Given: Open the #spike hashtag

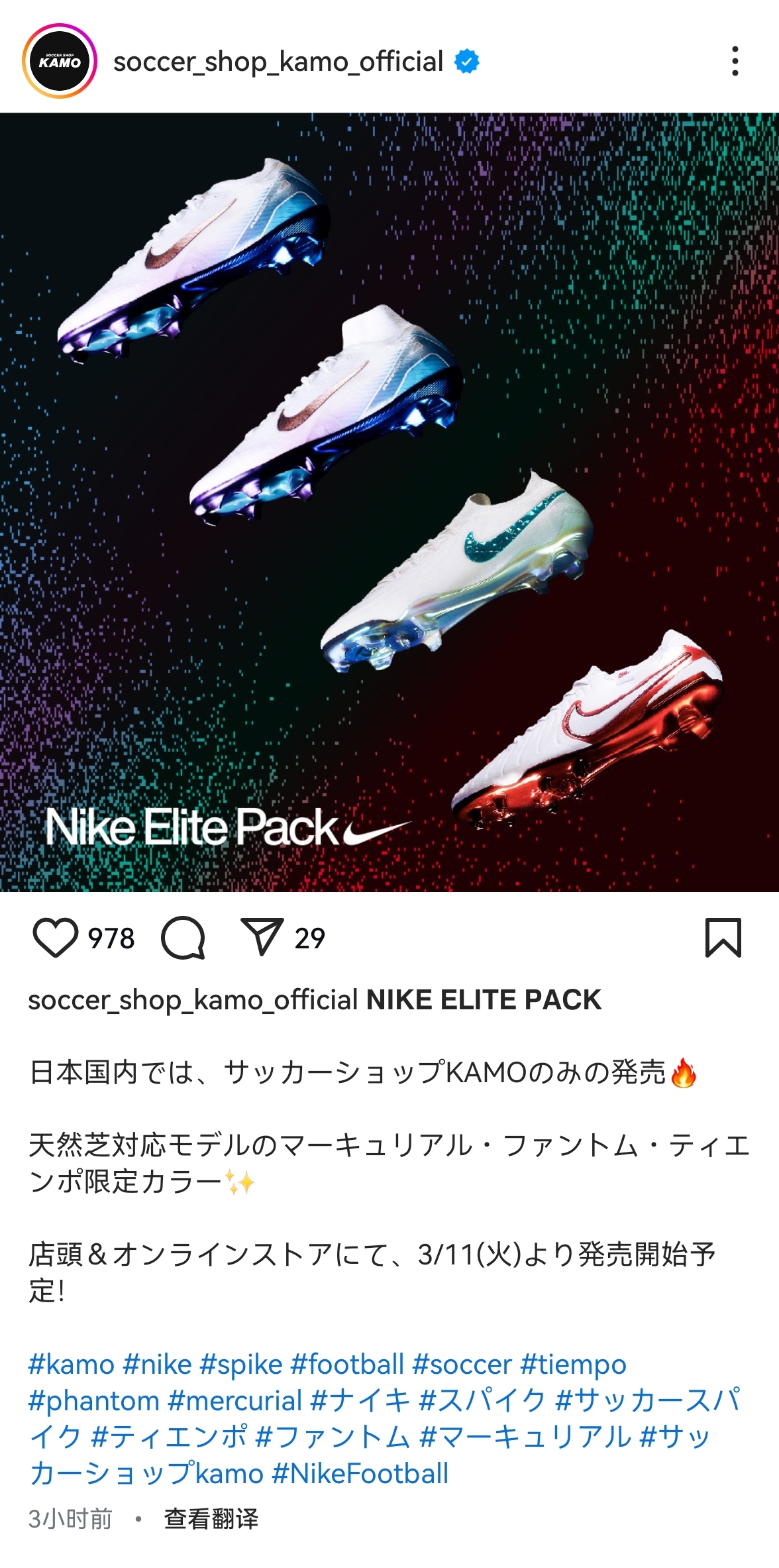Looking at the screenshot, I should 240,1365.
